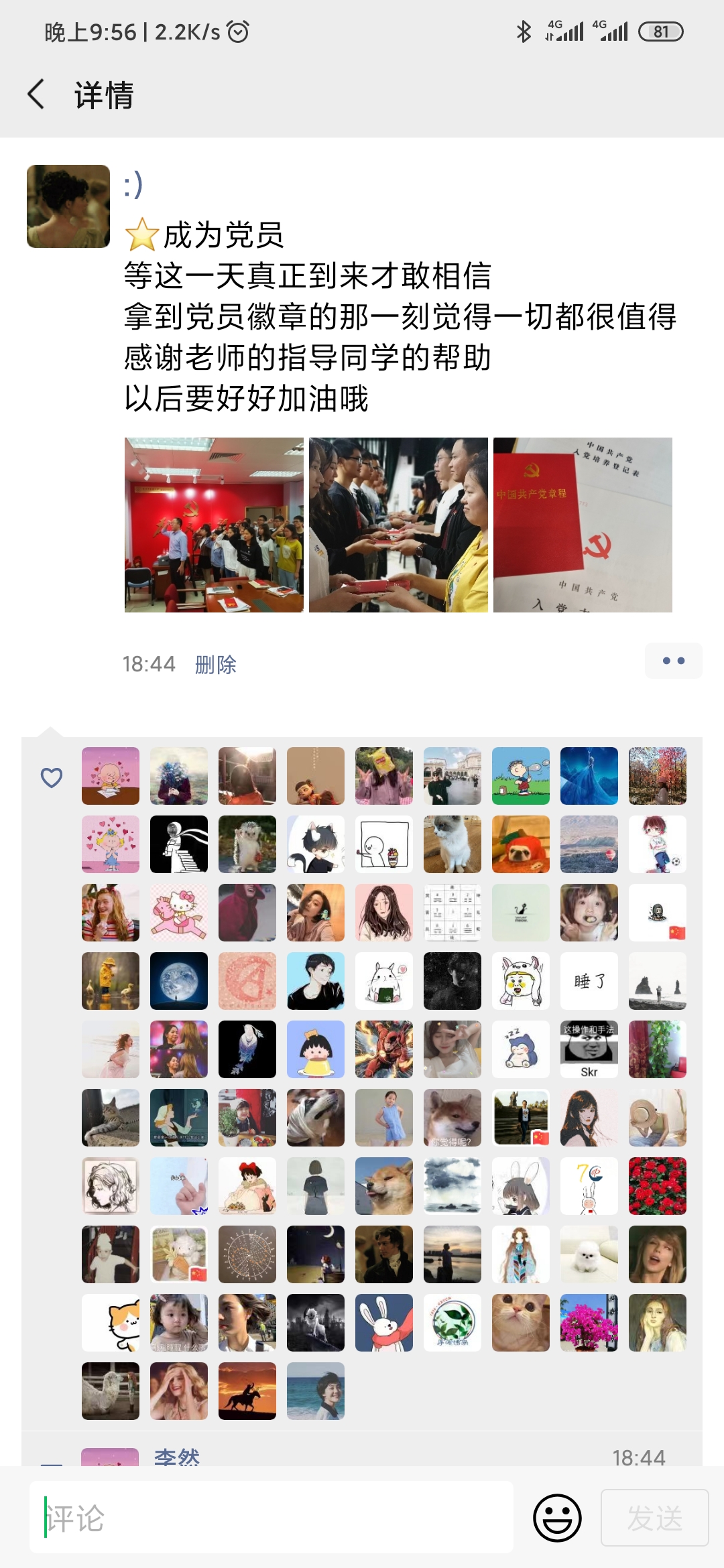724x1568 pixels.
Task: Focus the 评论 comment field
Action: [x=271, y=1518]
